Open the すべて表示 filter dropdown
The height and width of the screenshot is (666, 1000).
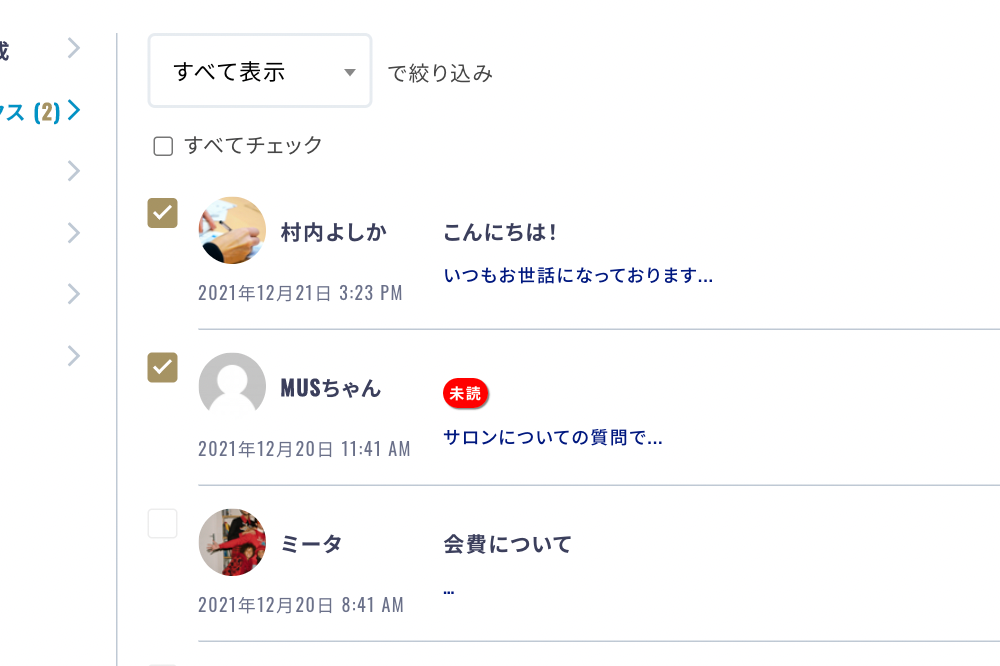point(260,72)
